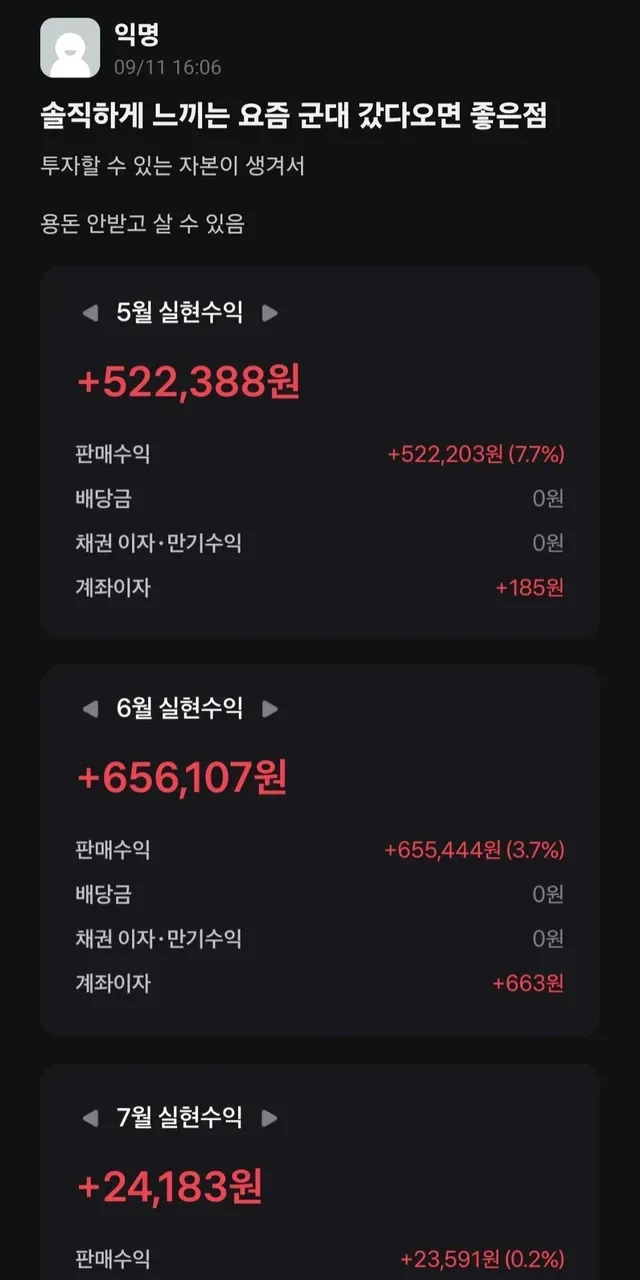This screenshot has height=1280, width=640.
Task: Open the 5월 실현수익 attached image
Action: pyautogui.click(x=320, y=452)
